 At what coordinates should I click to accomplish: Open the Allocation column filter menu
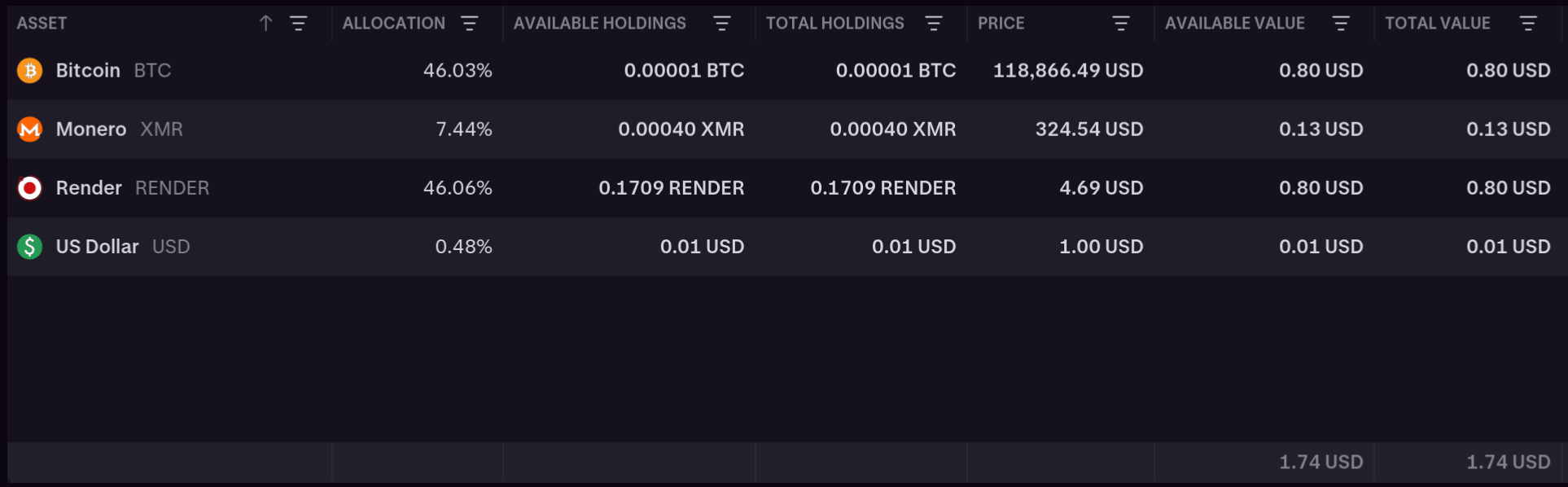tap(470, 24)
